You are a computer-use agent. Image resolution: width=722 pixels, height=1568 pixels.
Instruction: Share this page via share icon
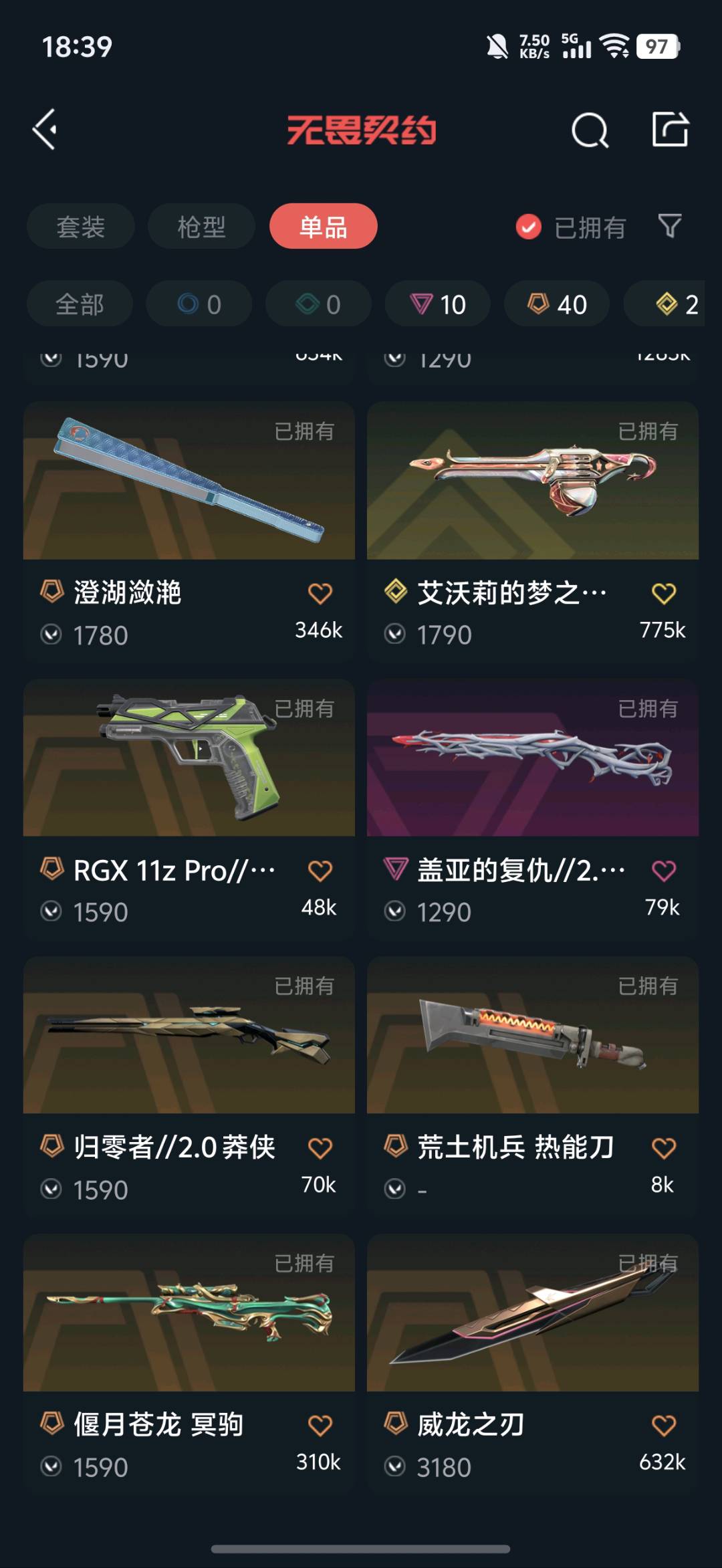click(x=670, y=129)
